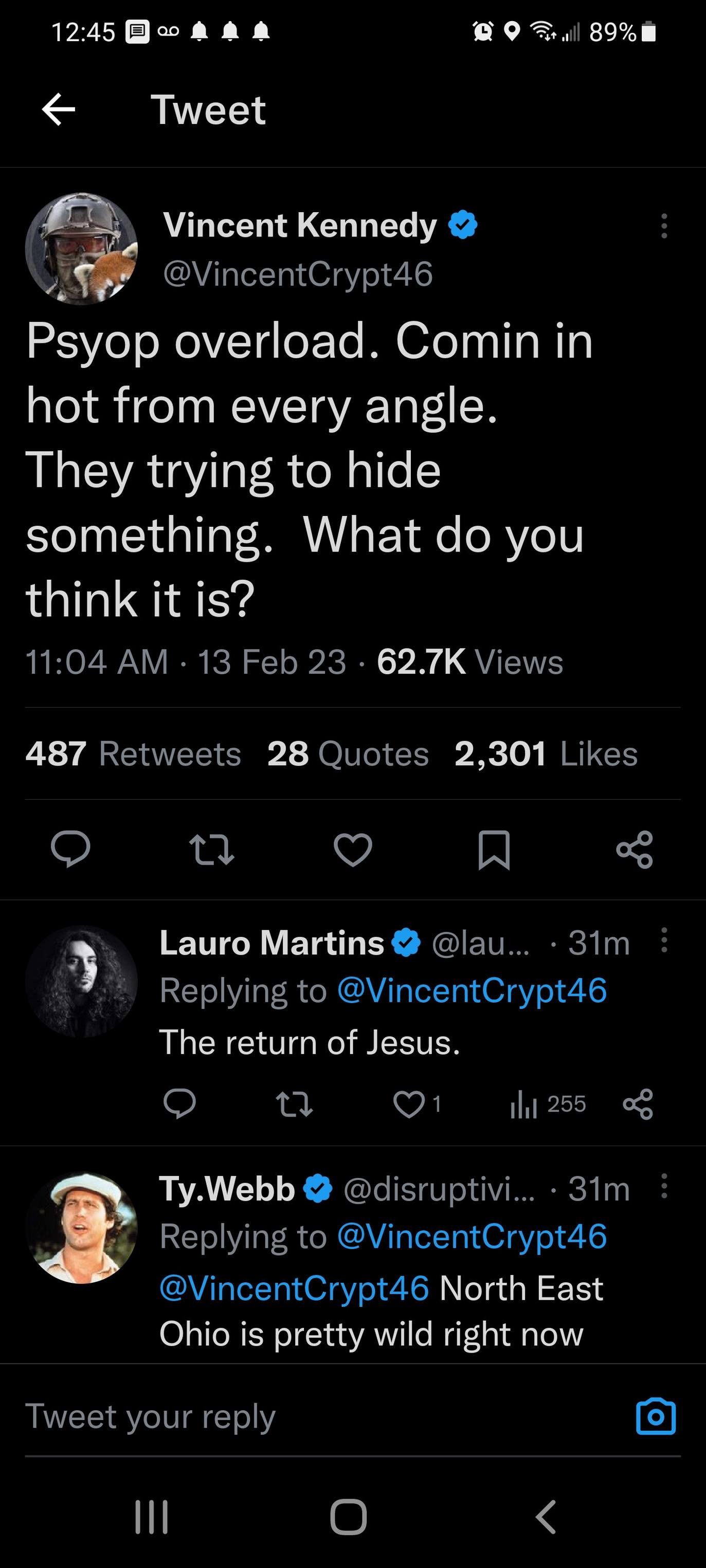Retweet Lauro Martins' reply
Viewport: 706px width, 1568px height.
click(x=294, y=1104)
